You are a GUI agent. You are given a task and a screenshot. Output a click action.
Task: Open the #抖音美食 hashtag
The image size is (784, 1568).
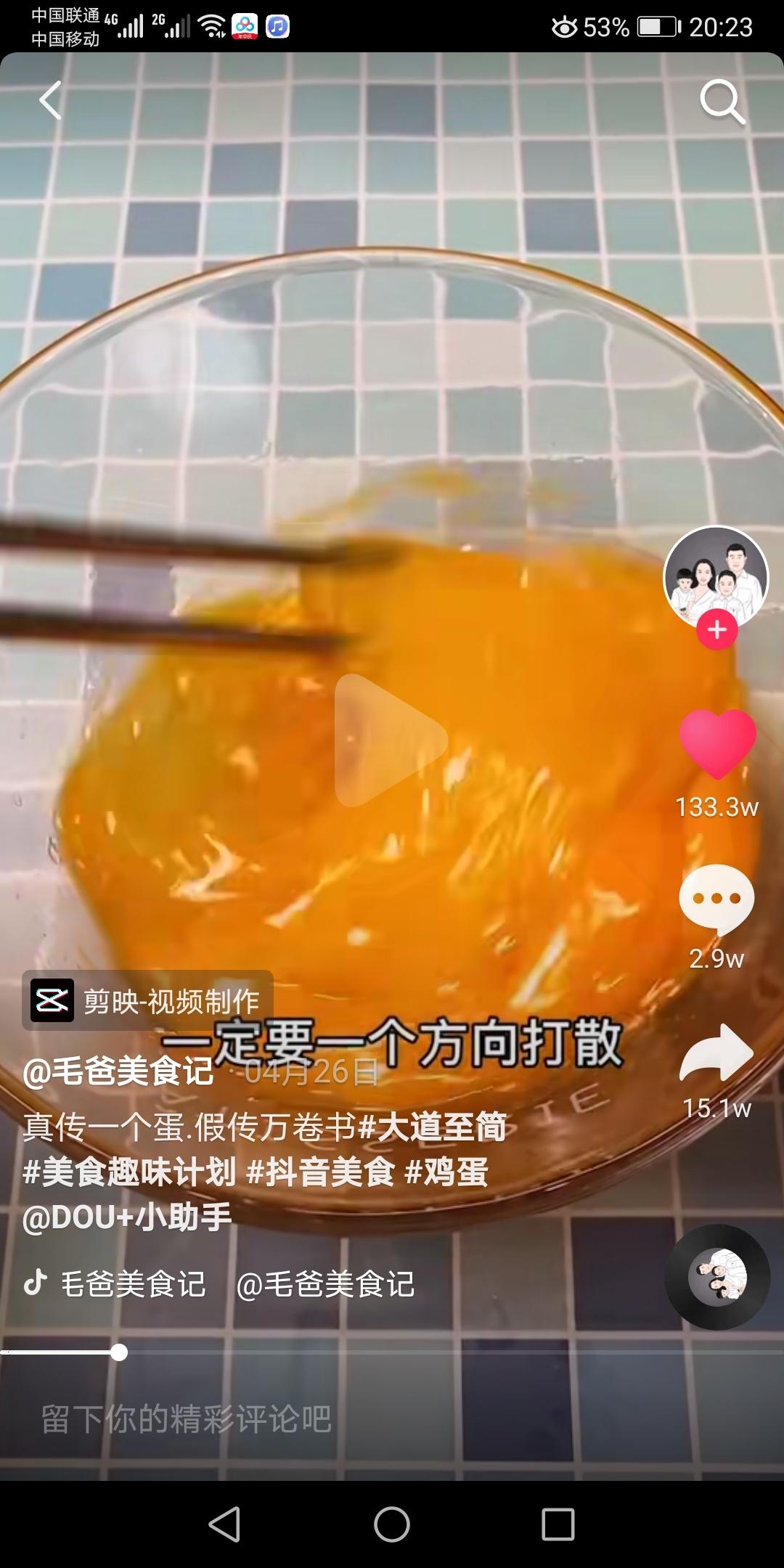(321, 1172)
